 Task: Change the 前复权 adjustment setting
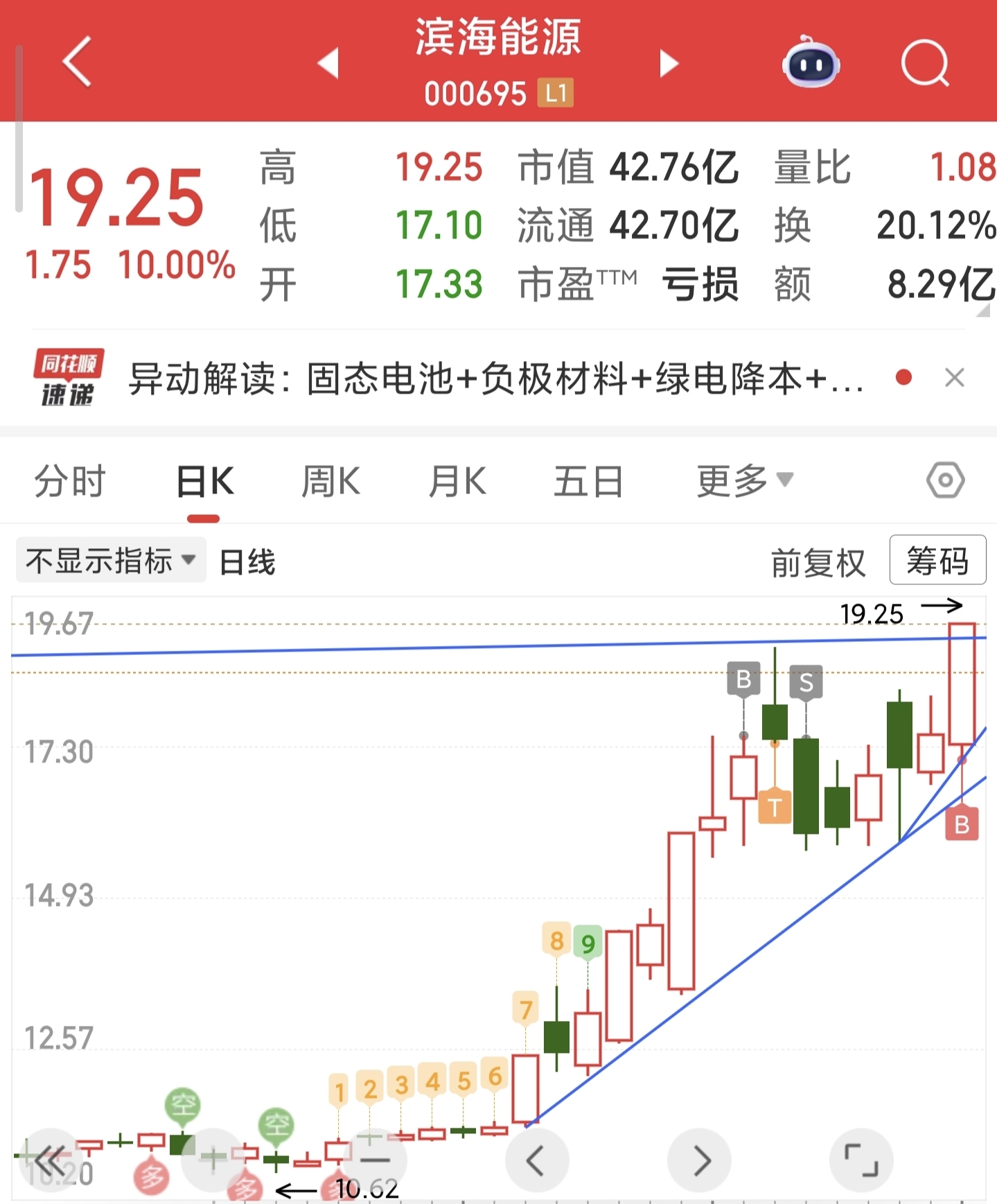pyautogui.click(x=818, y=561)
